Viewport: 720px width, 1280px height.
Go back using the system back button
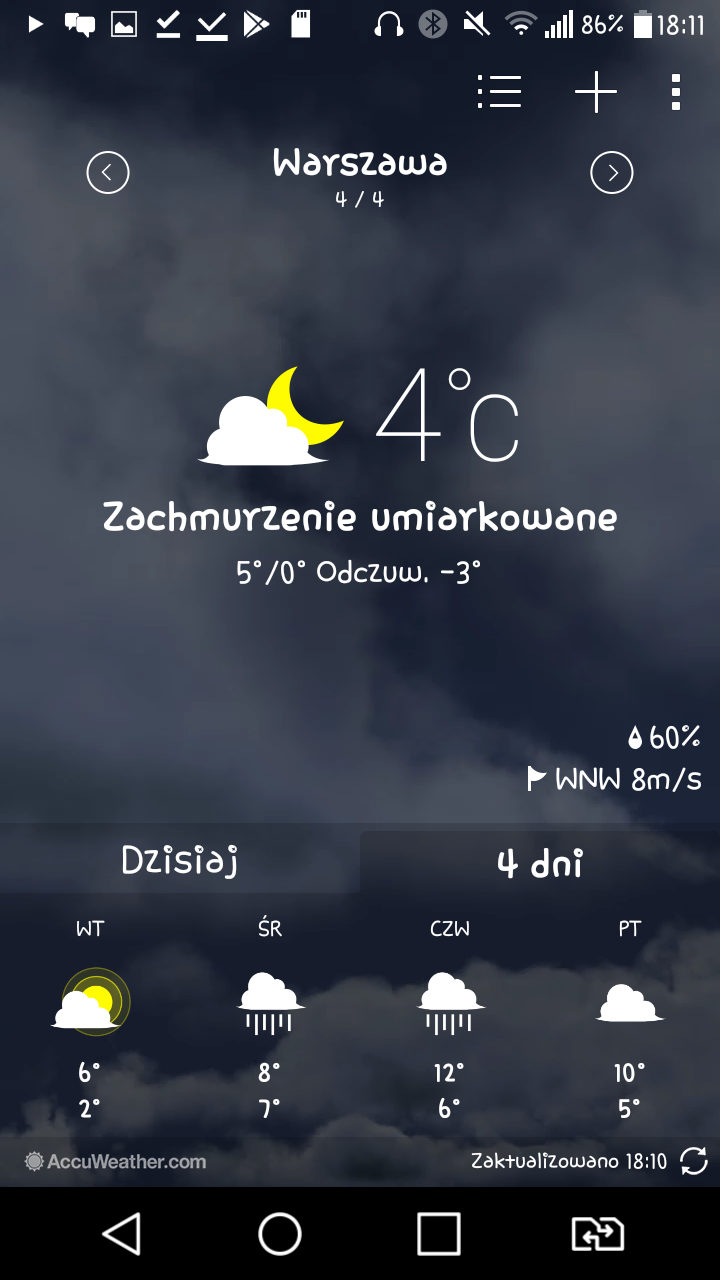pos(122,1234)
